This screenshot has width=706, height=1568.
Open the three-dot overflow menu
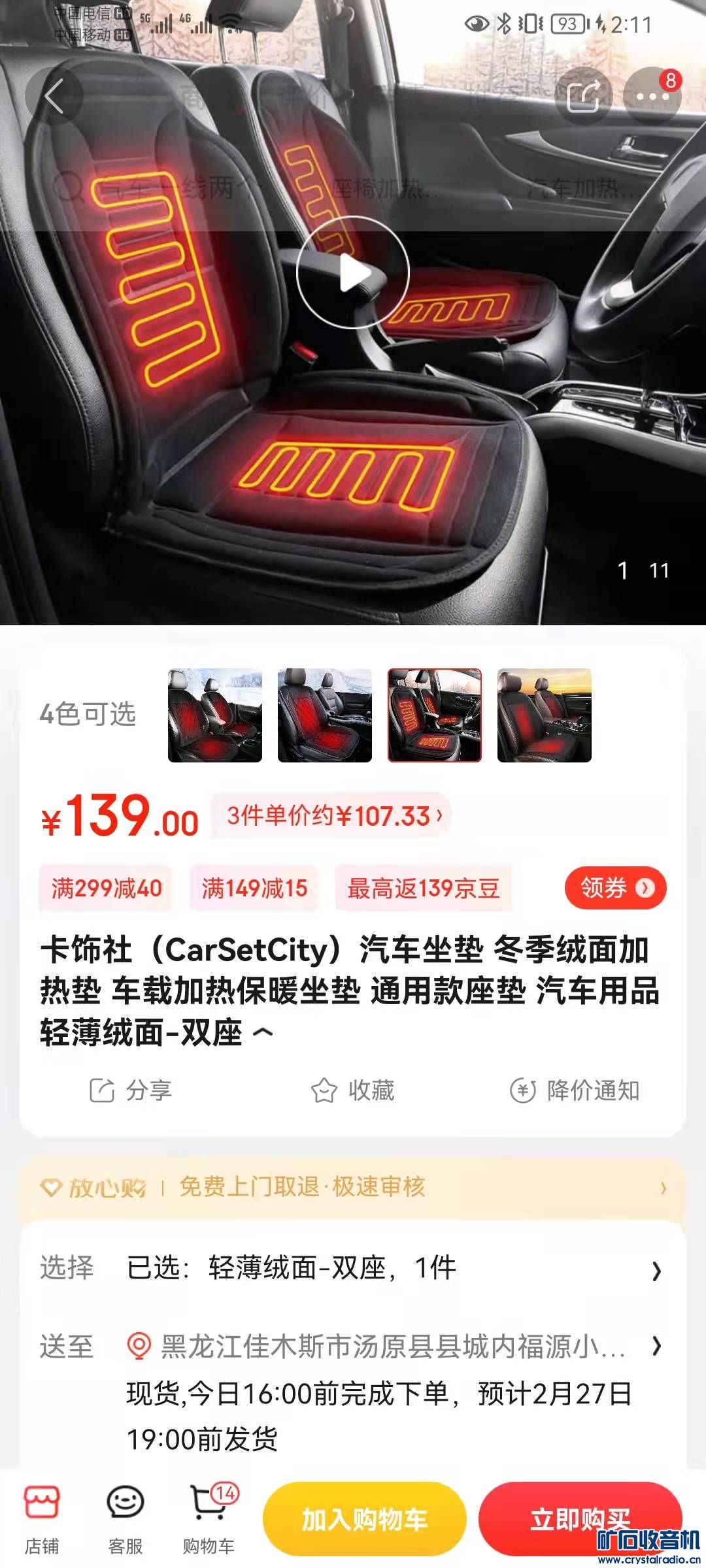click(652, 96)
